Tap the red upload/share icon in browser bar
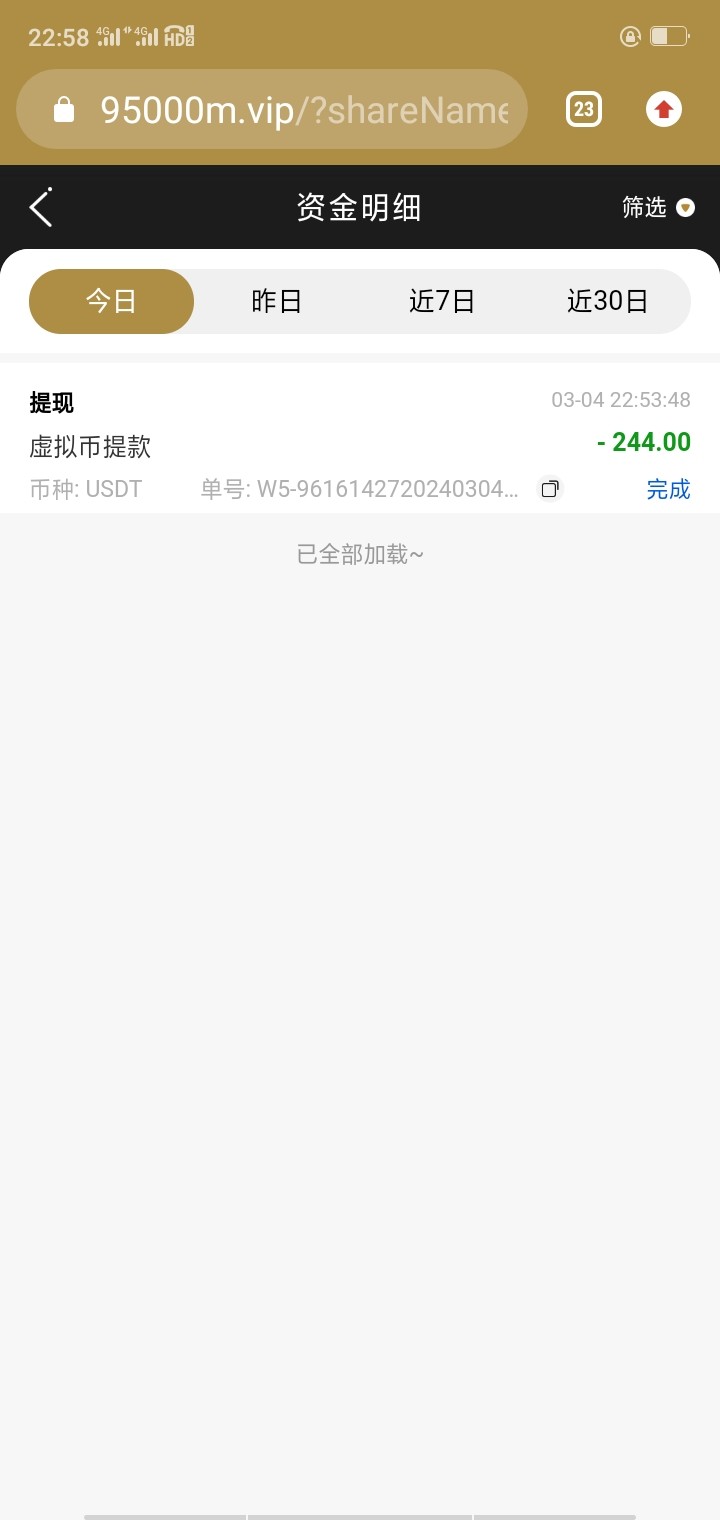 tap(663, 108)
